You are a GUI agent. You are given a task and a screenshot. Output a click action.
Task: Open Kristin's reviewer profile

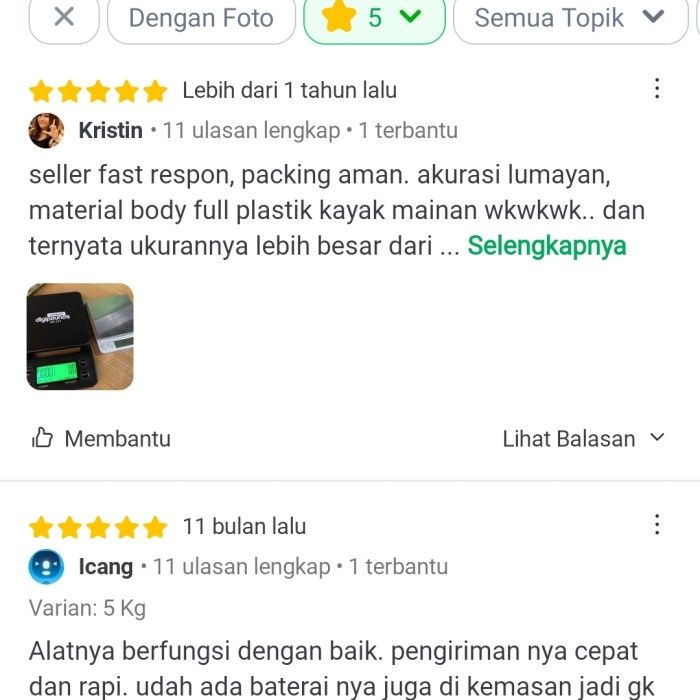(110, 131)
